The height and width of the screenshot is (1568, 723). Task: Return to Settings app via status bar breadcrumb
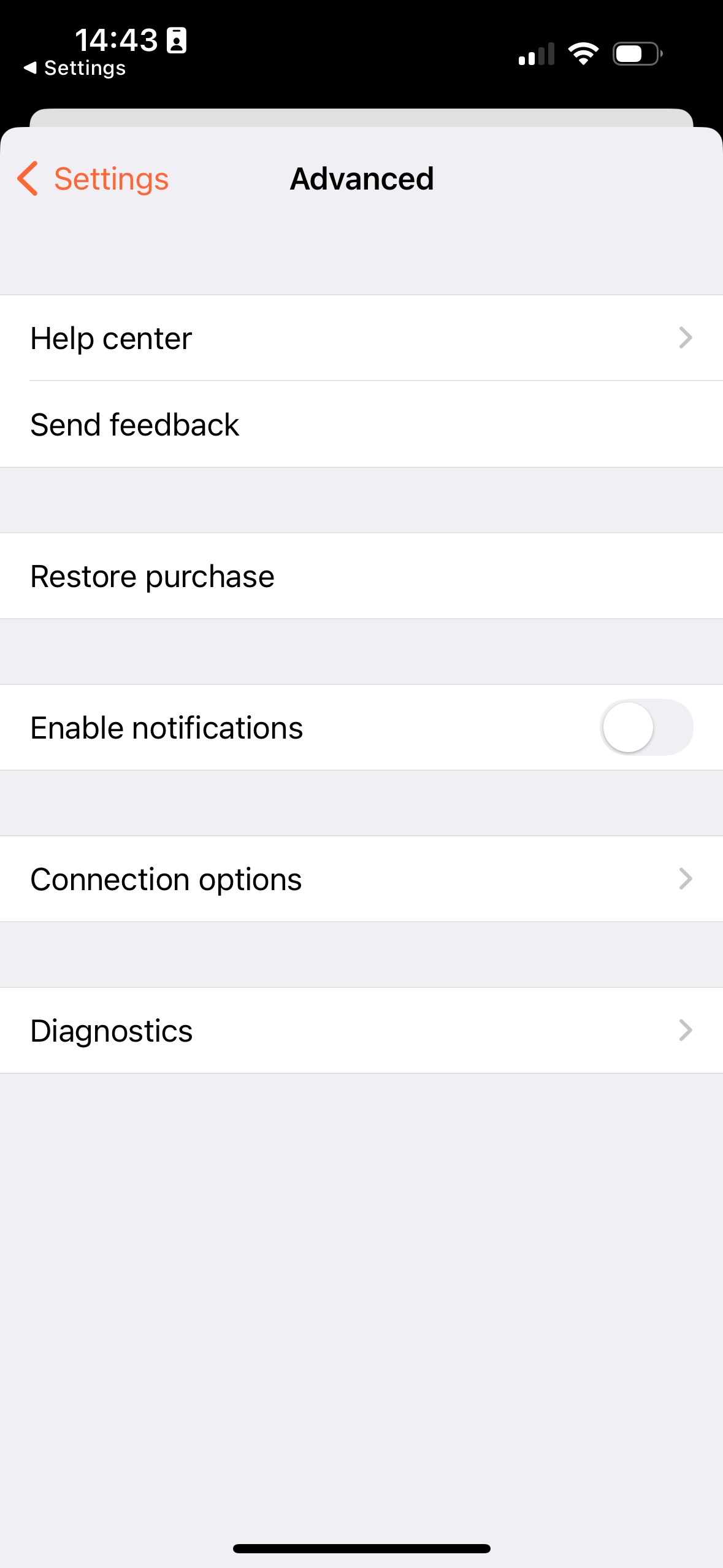(x=75, y=68)
